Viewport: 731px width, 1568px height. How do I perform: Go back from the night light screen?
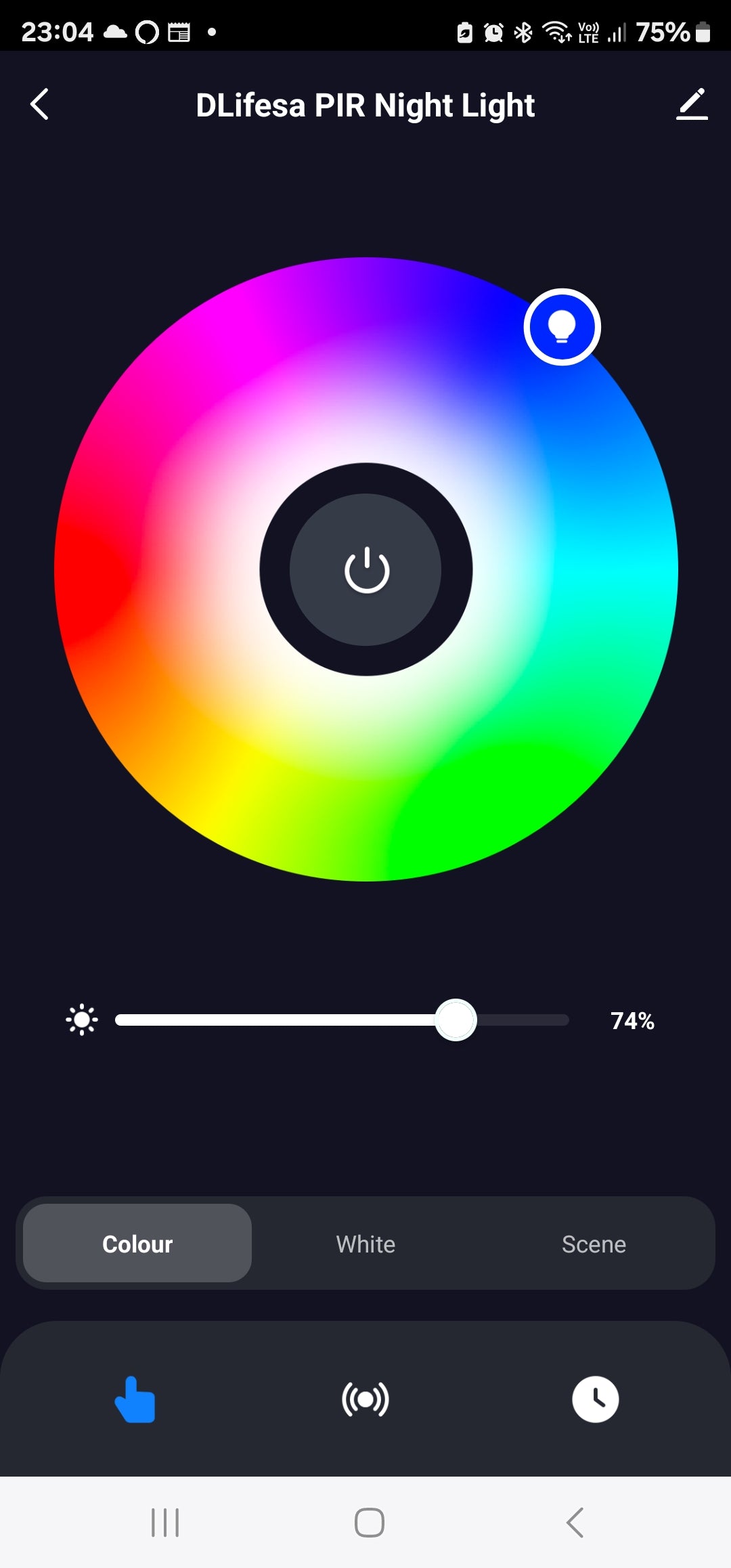pyautogui.click(x=40, y=105)
